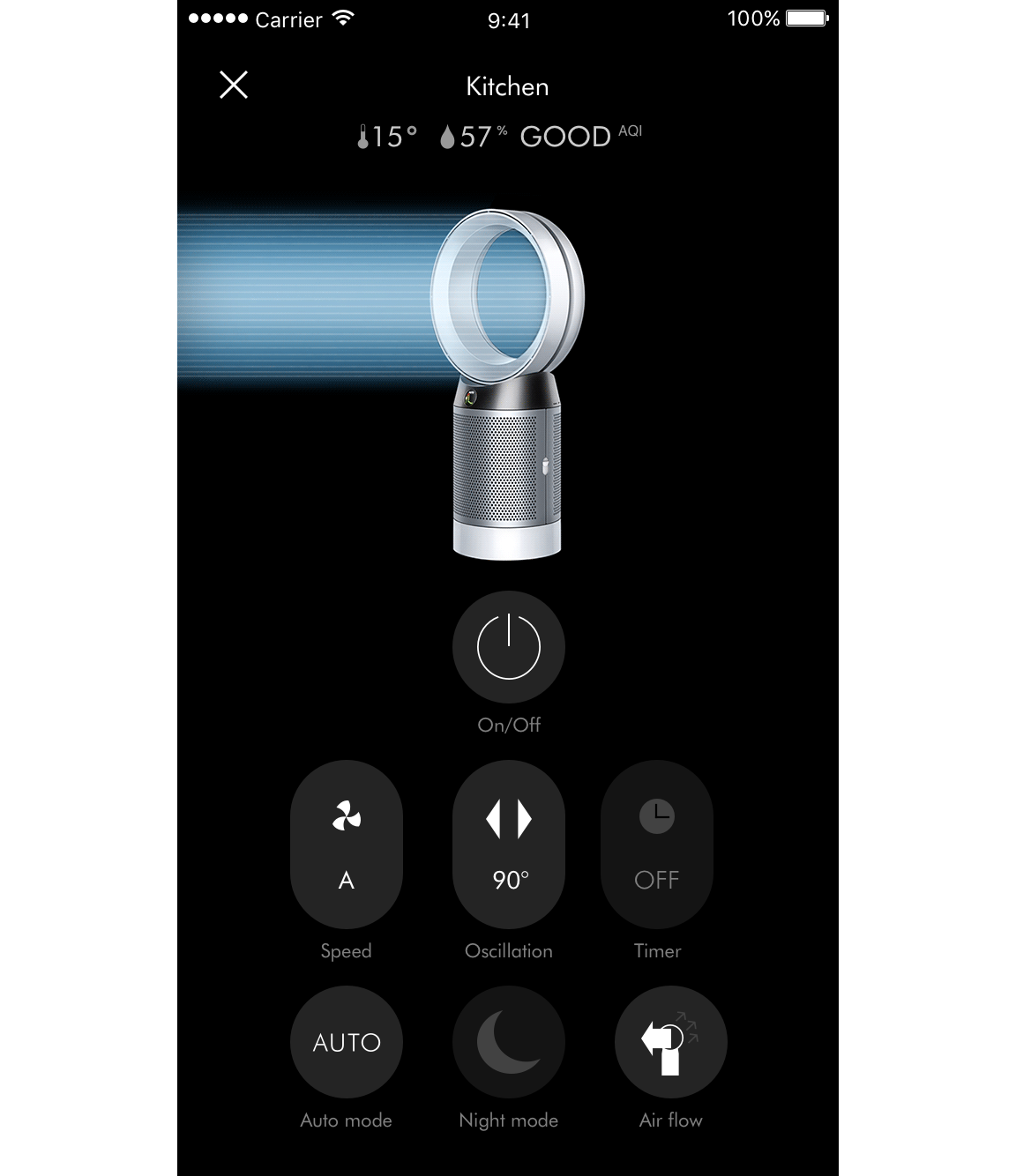The width and height of the screenshot is (1016, 1176).
Task: Adjust the 90° Oscillation setting
Action: [509, 845]
